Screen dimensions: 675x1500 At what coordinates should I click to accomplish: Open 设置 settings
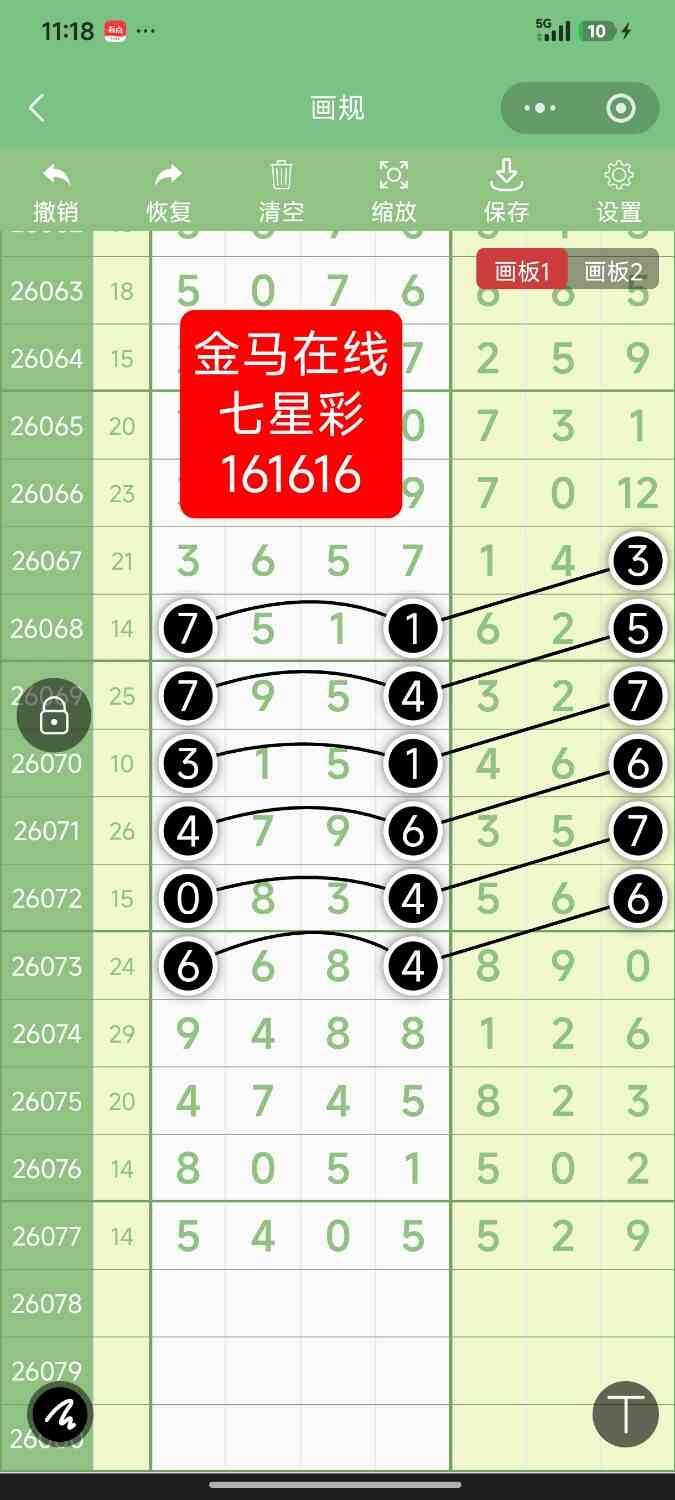[x=619, y=192]
